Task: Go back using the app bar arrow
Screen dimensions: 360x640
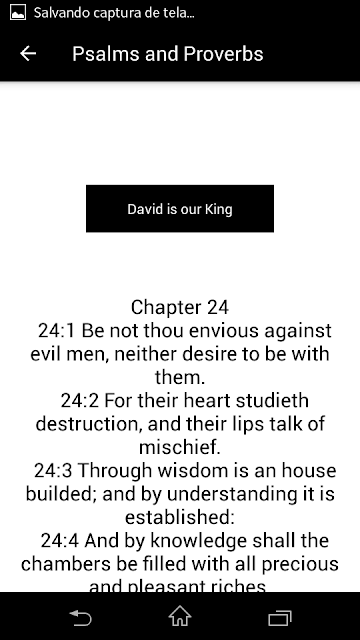Action: pos(28,53)
